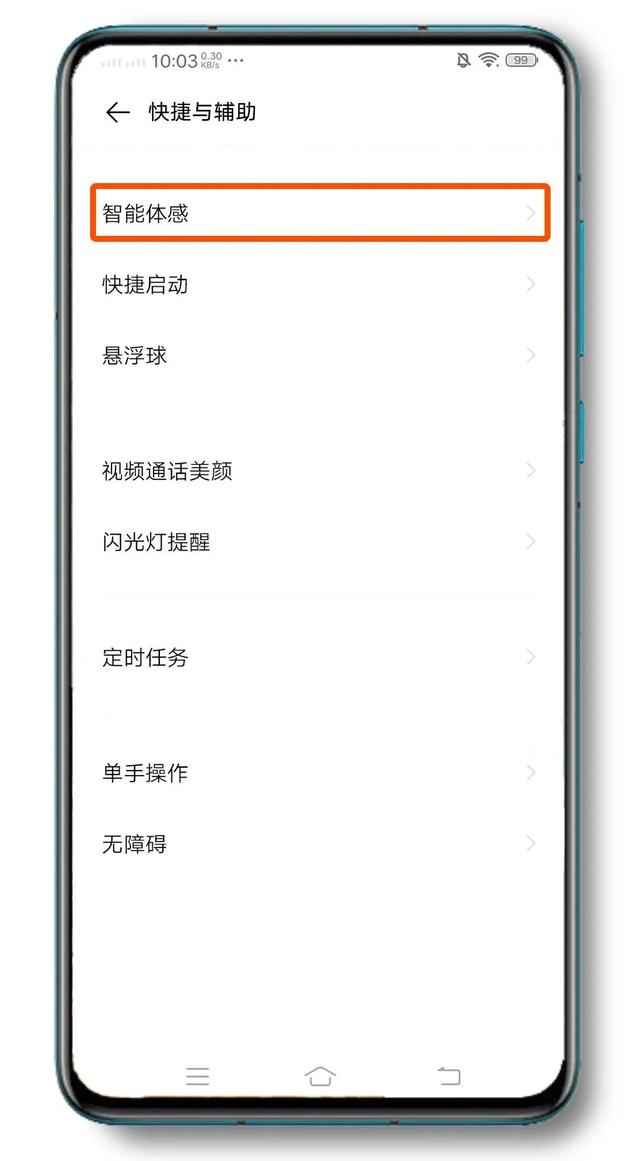Open 闪光灯提醒 settings

coord(320,542)
